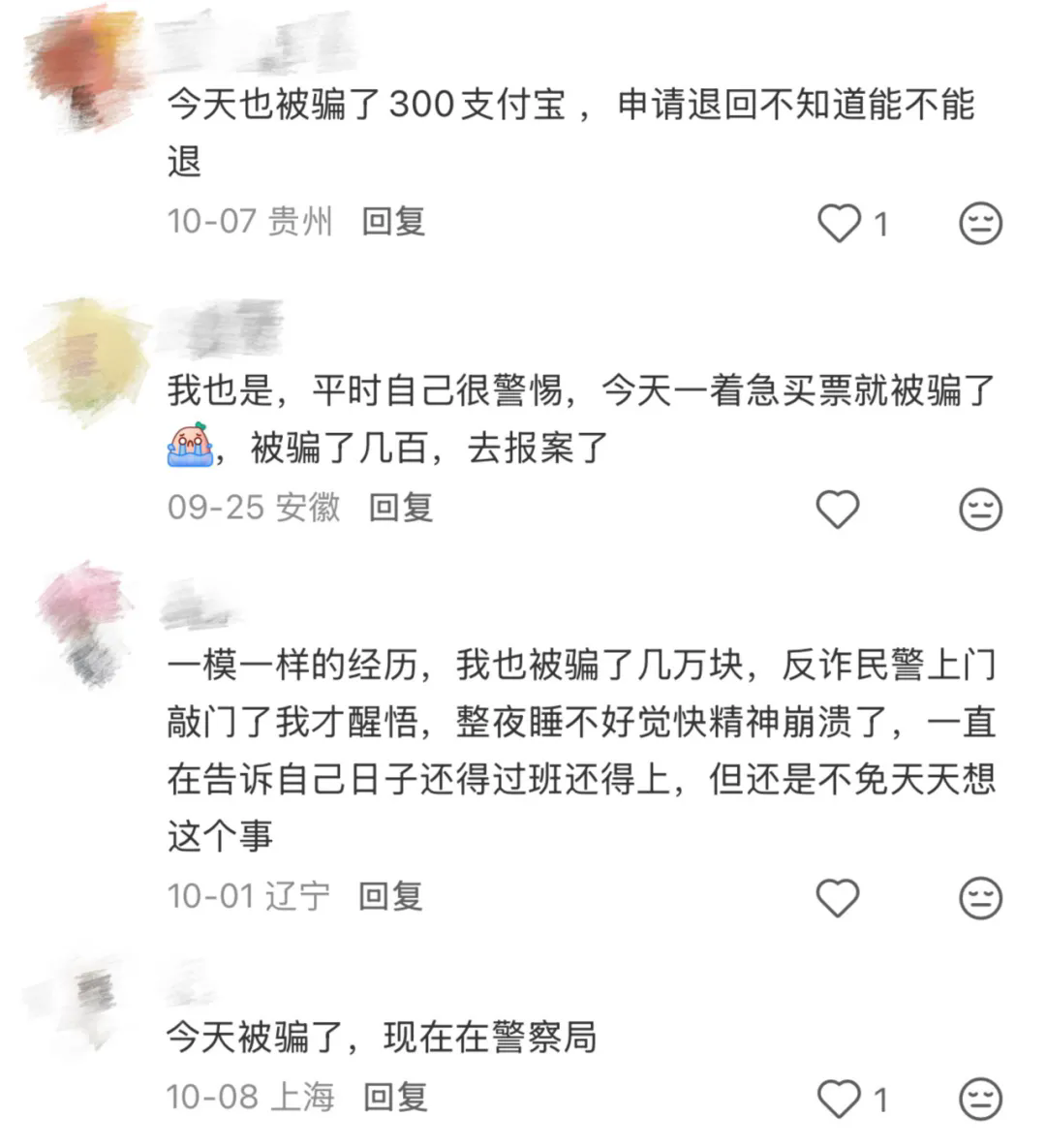Like the 反诈民警上门 comment
Screen dimensions: 1046x1148
coord(838,898)
